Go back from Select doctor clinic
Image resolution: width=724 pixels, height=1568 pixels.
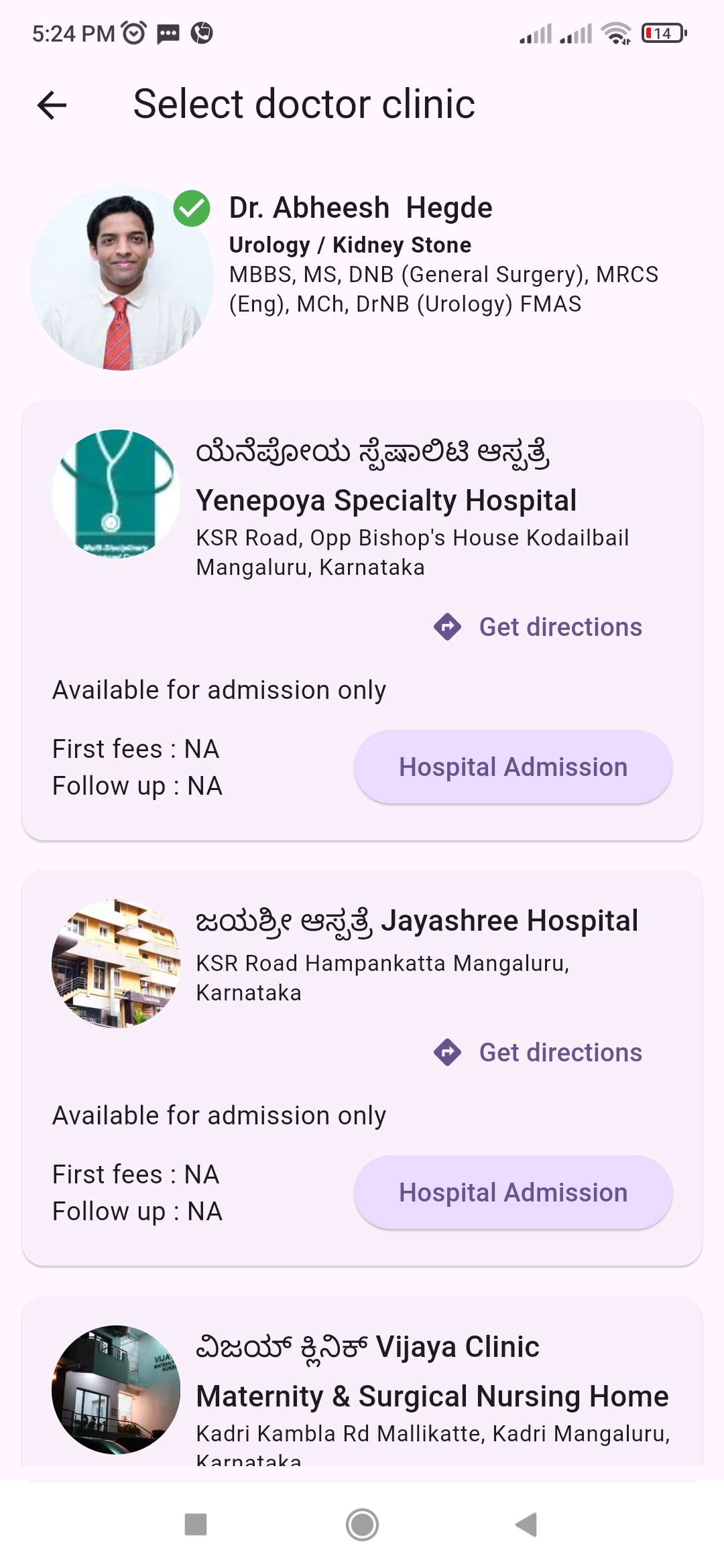(52, 105)
